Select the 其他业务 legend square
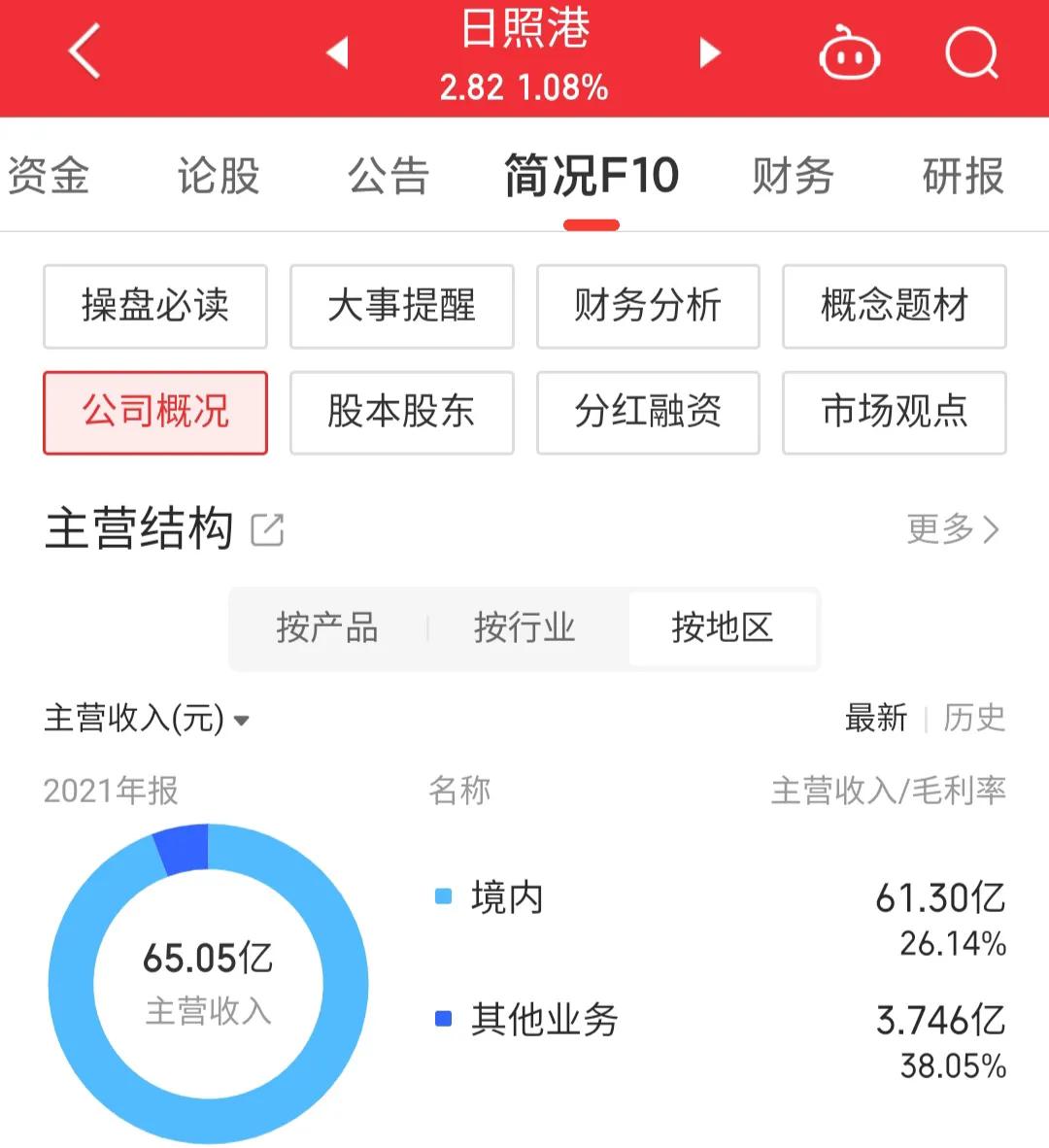The height and width of the screenshot is (1148, 1049). tap(443, 1020)
